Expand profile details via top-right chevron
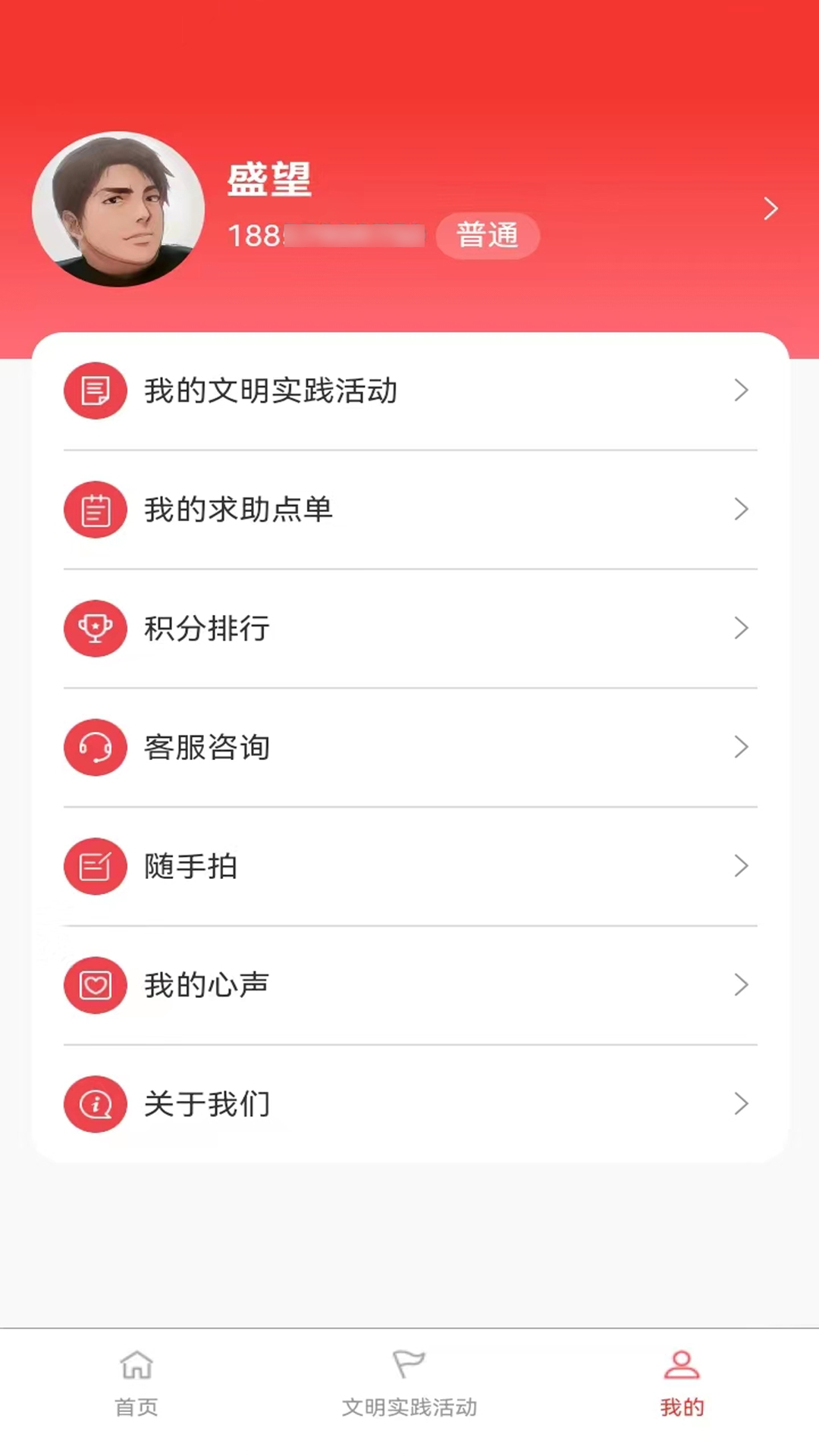The width and height of the screenshot is (819, 1456). [771, 209]
